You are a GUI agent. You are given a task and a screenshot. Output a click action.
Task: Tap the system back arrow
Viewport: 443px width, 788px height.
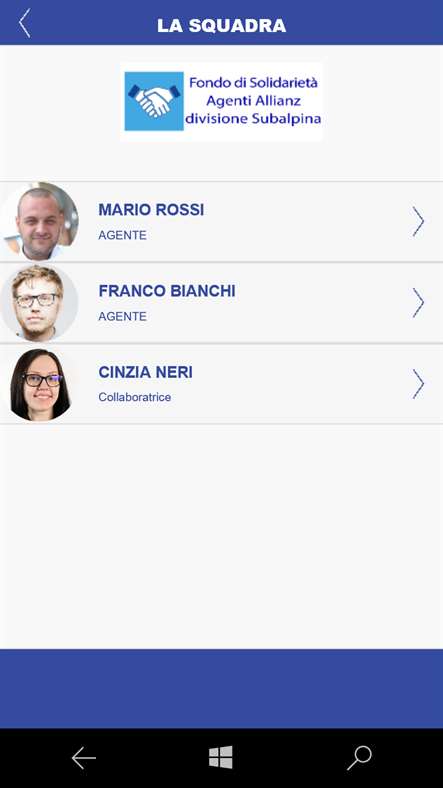(x=83, y=758)
